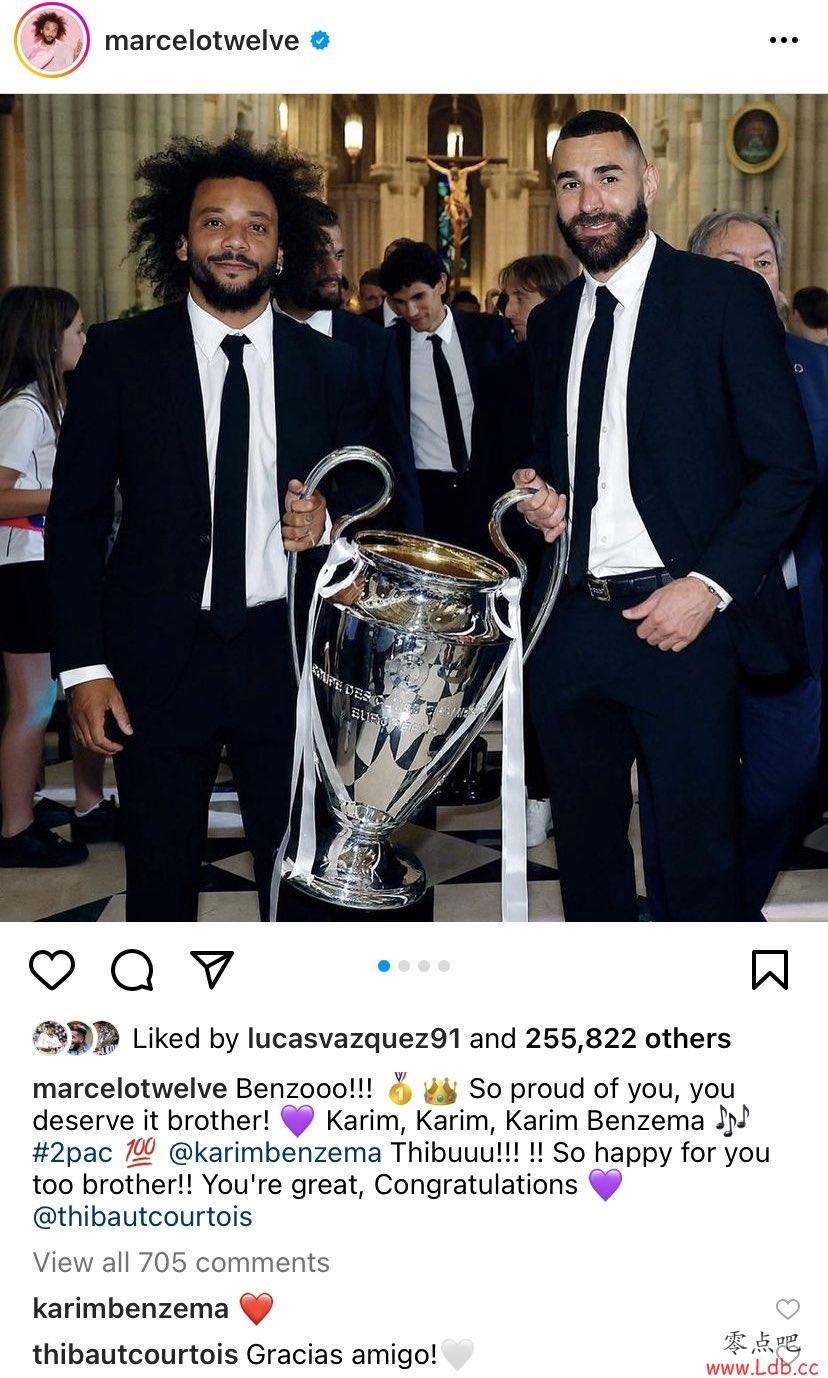828x1378 pixels.
Task: Save the post with the bookmark icon
Action: pos(770,969)
